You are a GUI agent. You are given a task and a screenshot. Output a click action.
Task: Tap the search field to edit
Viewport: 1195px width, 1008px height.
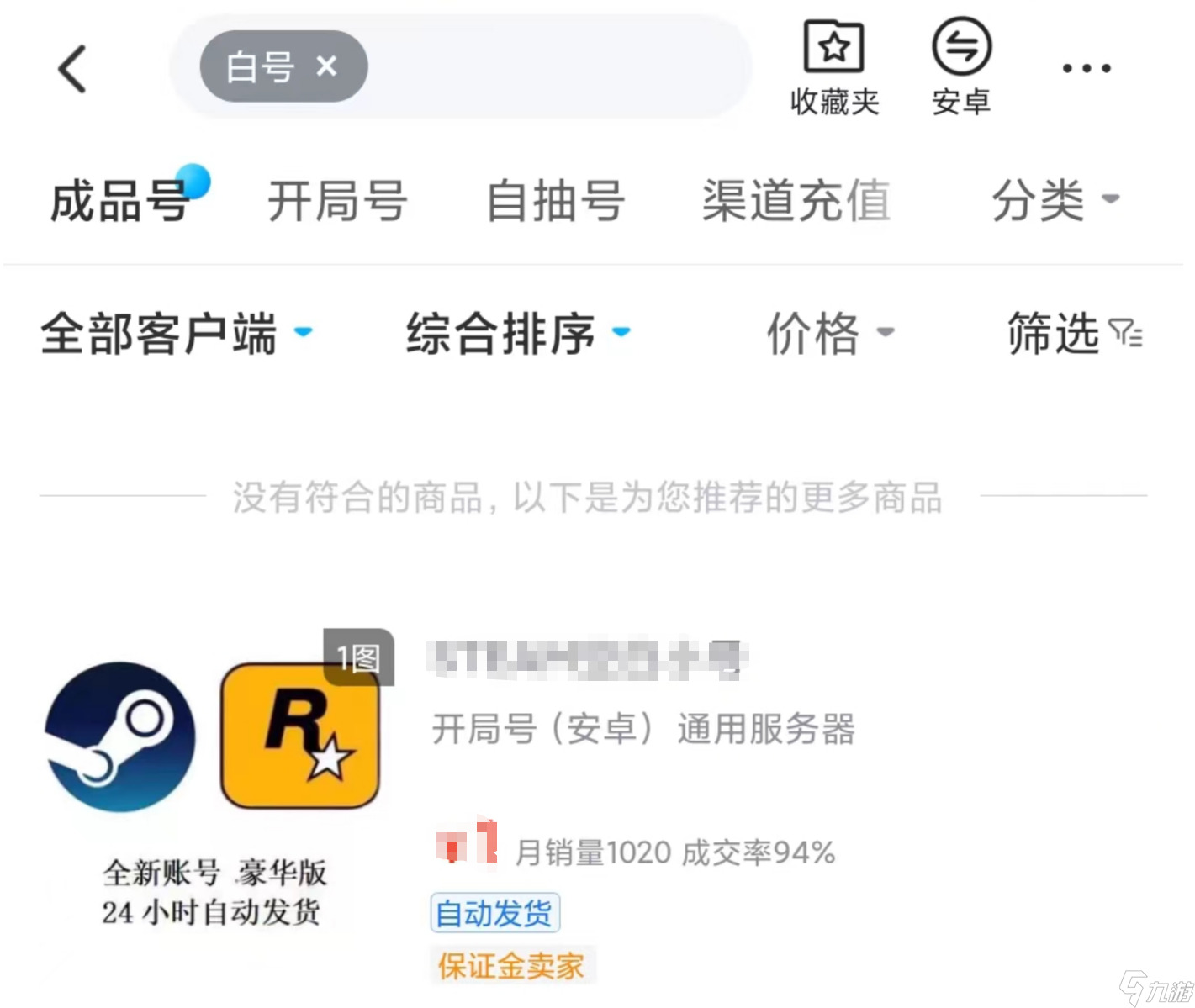coord(555,67)
